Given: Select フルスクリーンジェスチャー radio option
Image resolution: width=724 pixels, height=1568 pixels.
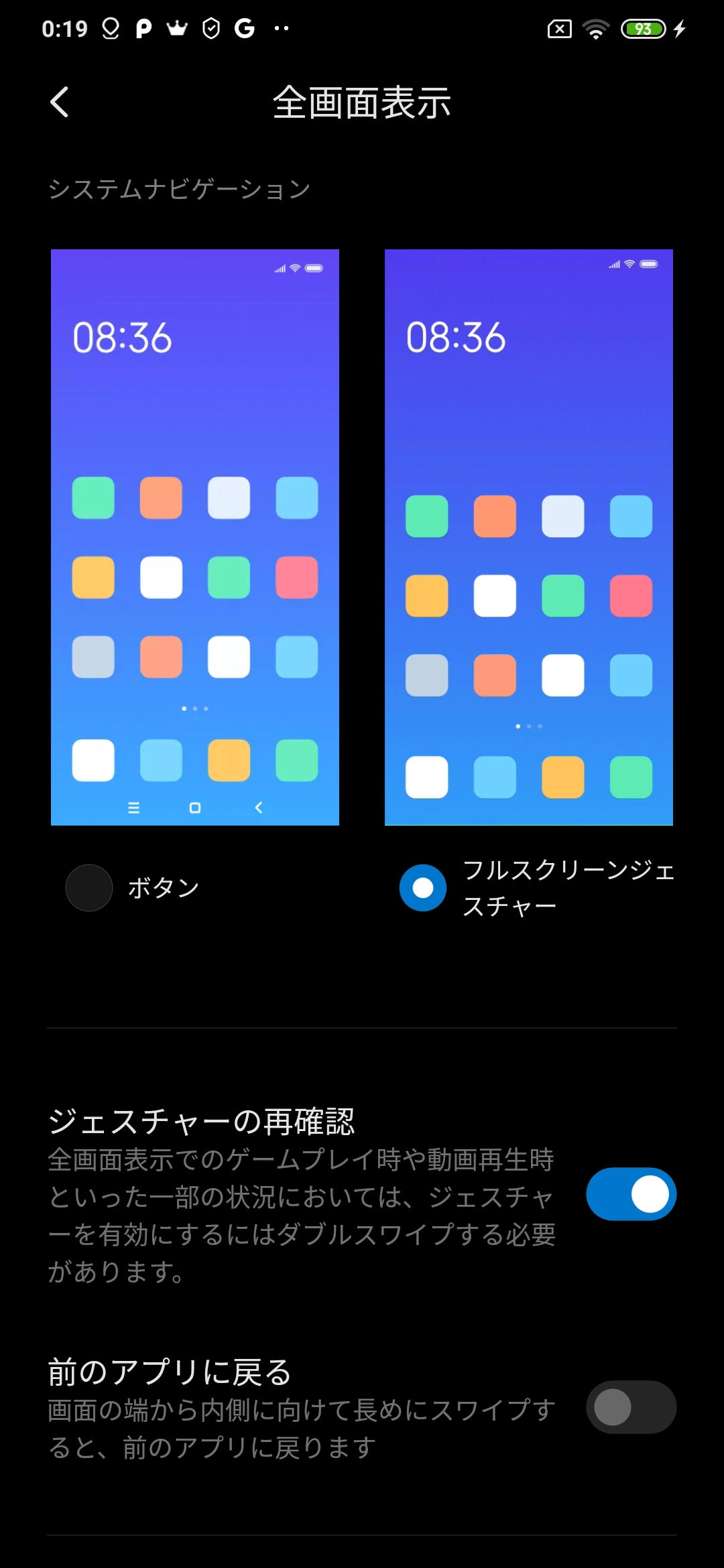Looking at the screenshot, I should pos(423,888).
